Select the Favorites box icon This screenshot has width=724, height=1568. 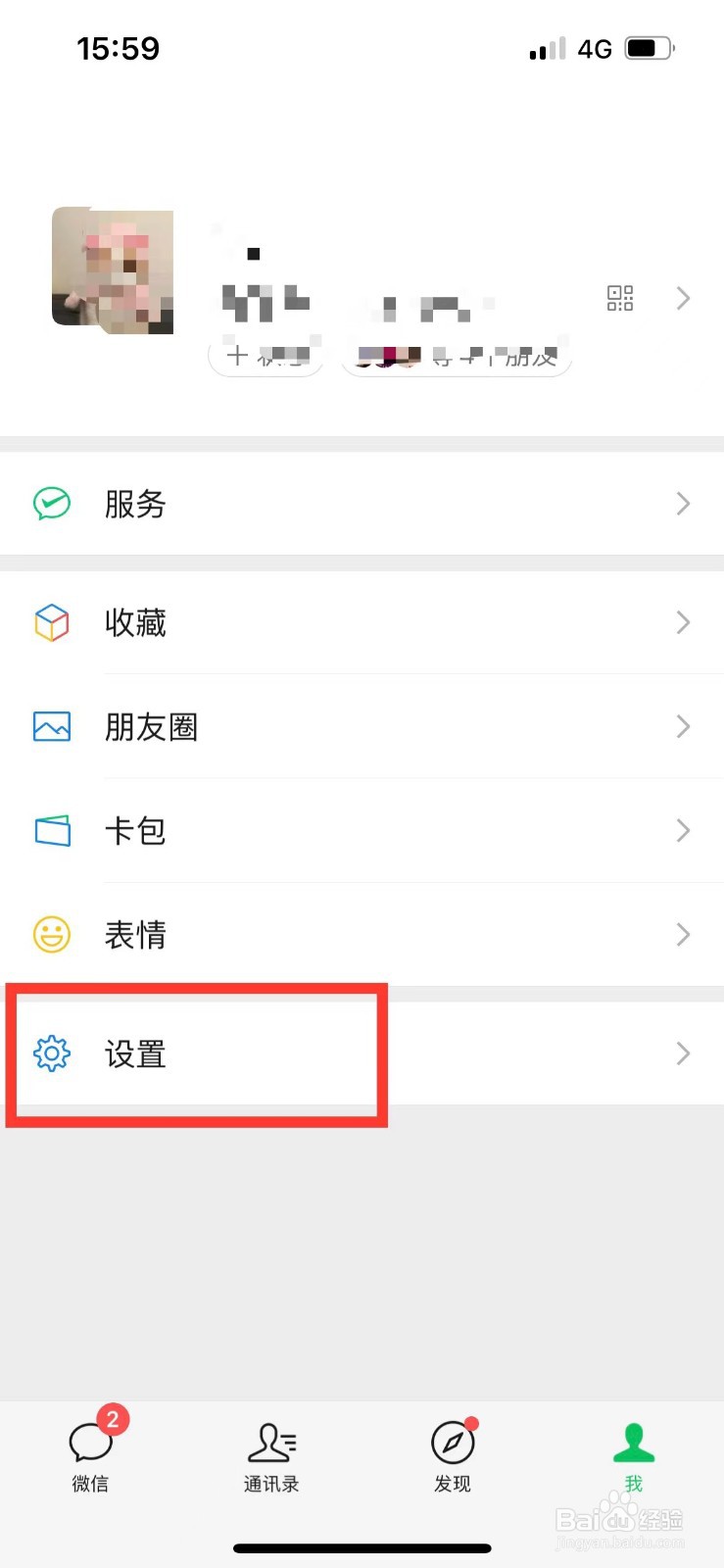pos(51,622)
